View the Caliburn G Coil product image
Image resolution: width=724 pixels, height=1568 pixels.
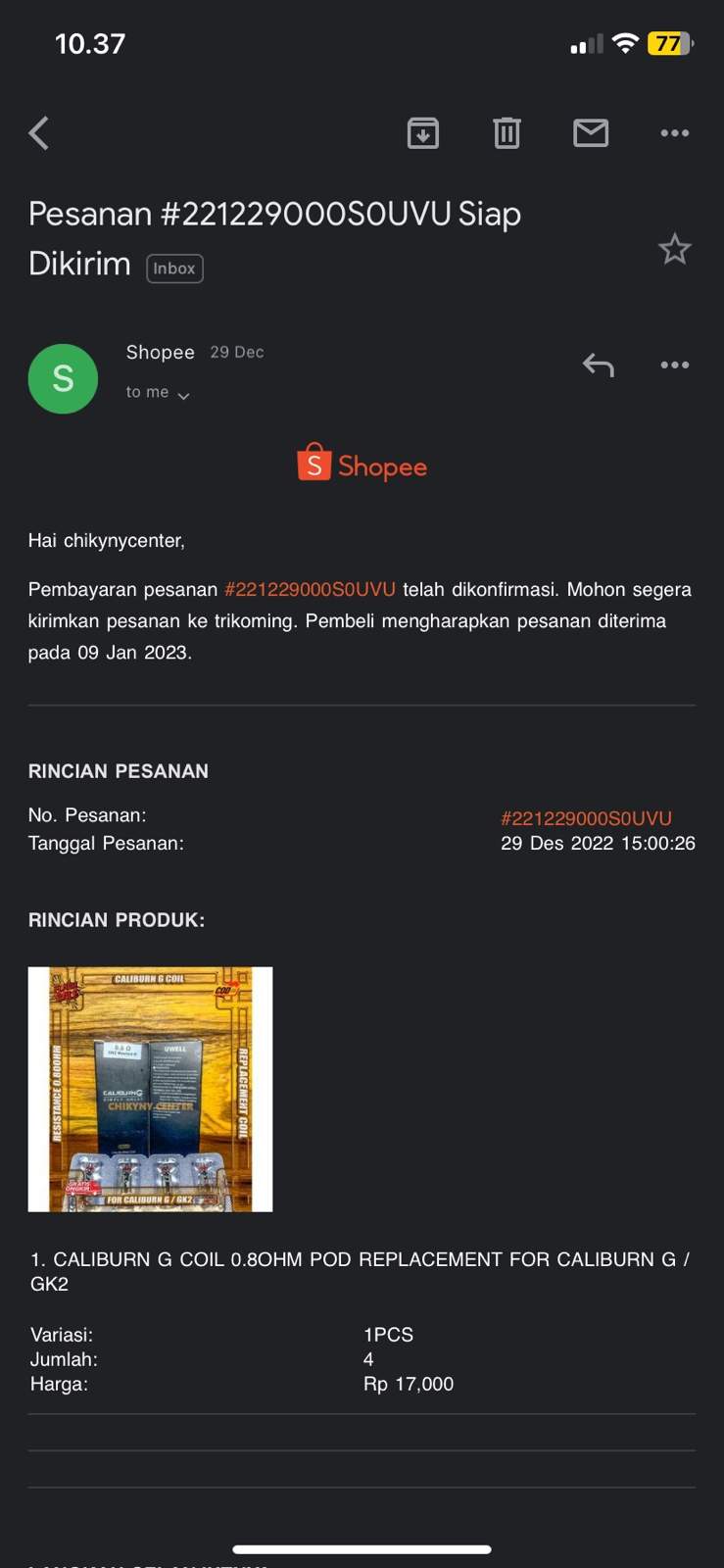[x=150, y=1089]
